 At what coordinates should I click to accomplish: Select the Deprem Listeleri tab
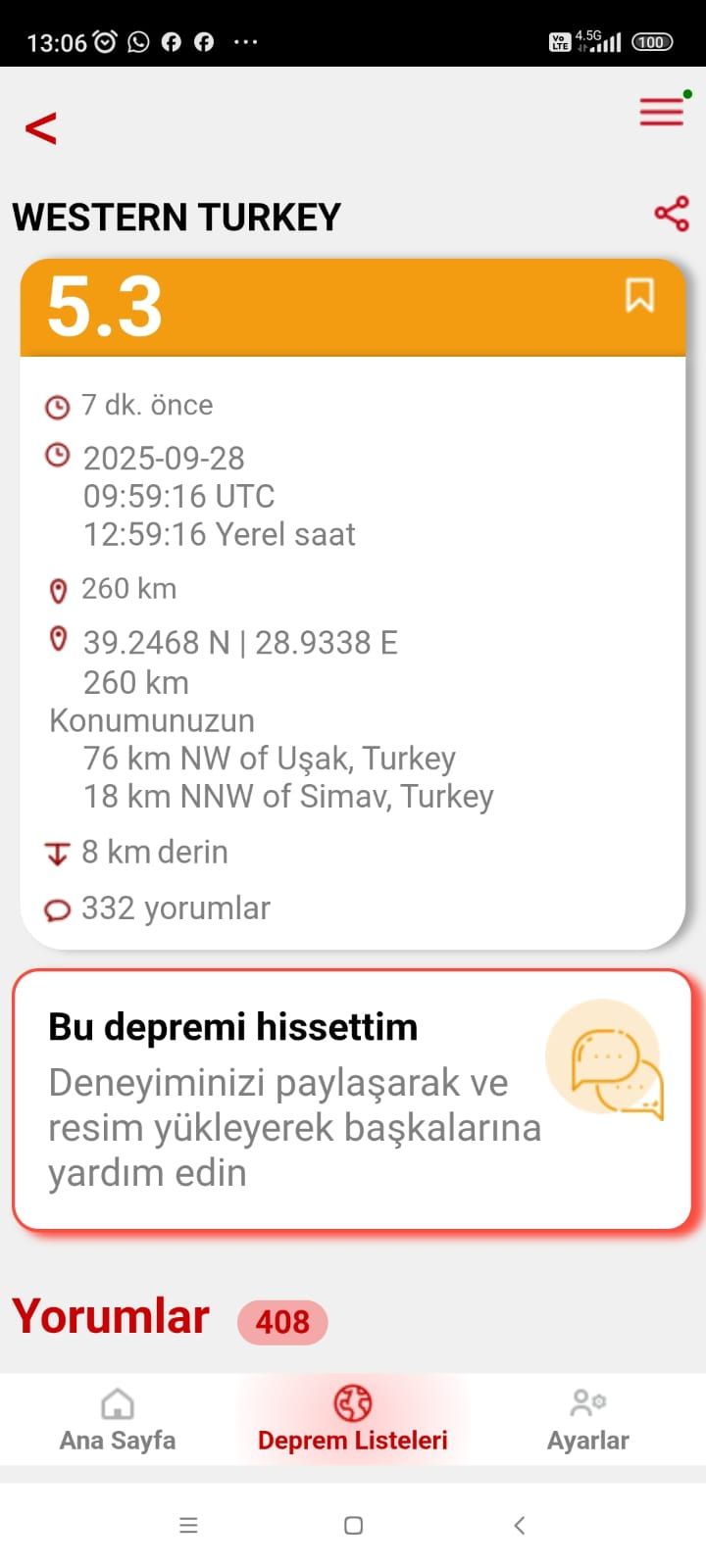tap(353, 1420)
